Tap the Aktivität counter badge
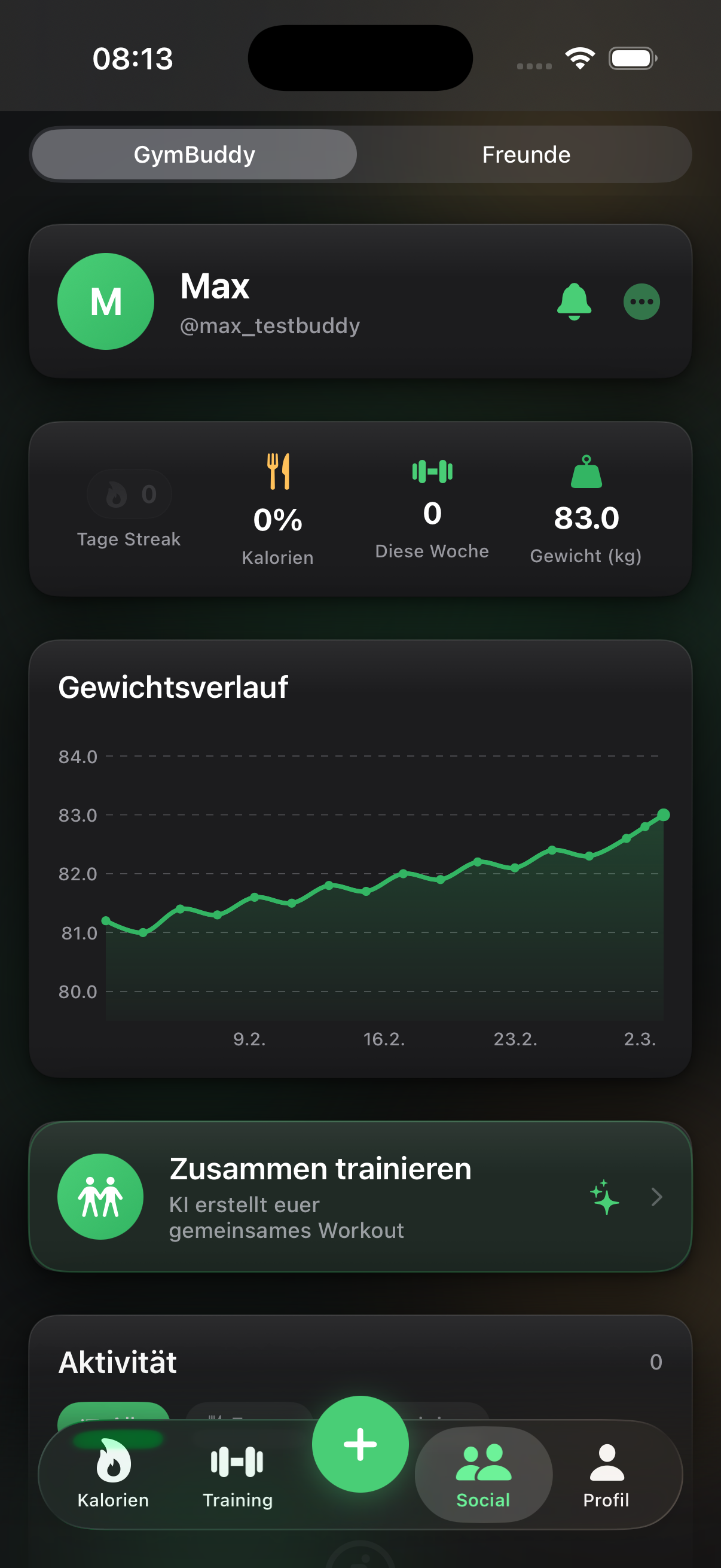721x1568 pixels. [x=656, y=1362]
